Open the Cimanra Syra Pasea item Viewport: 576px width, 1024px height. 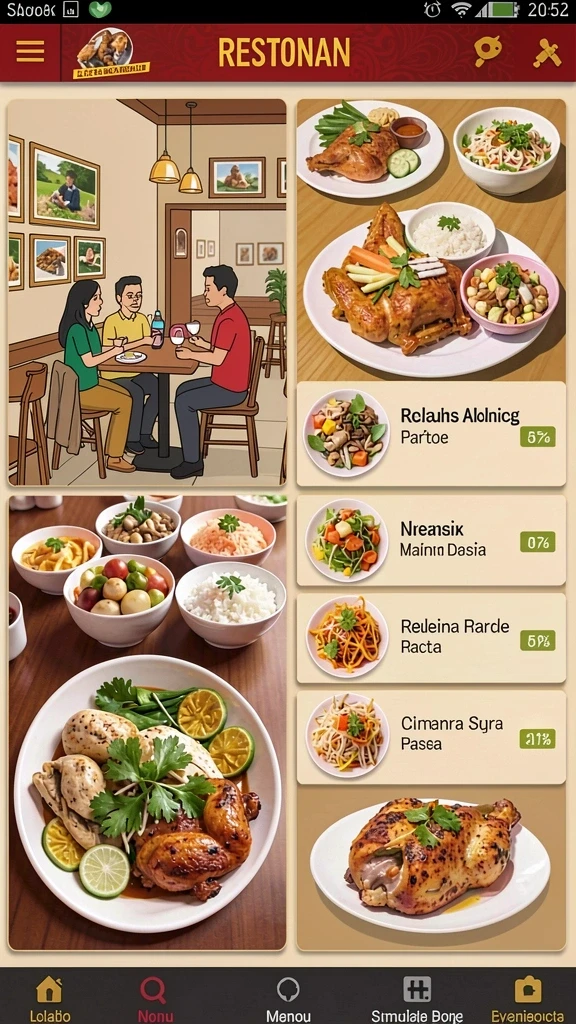[431, 737]
